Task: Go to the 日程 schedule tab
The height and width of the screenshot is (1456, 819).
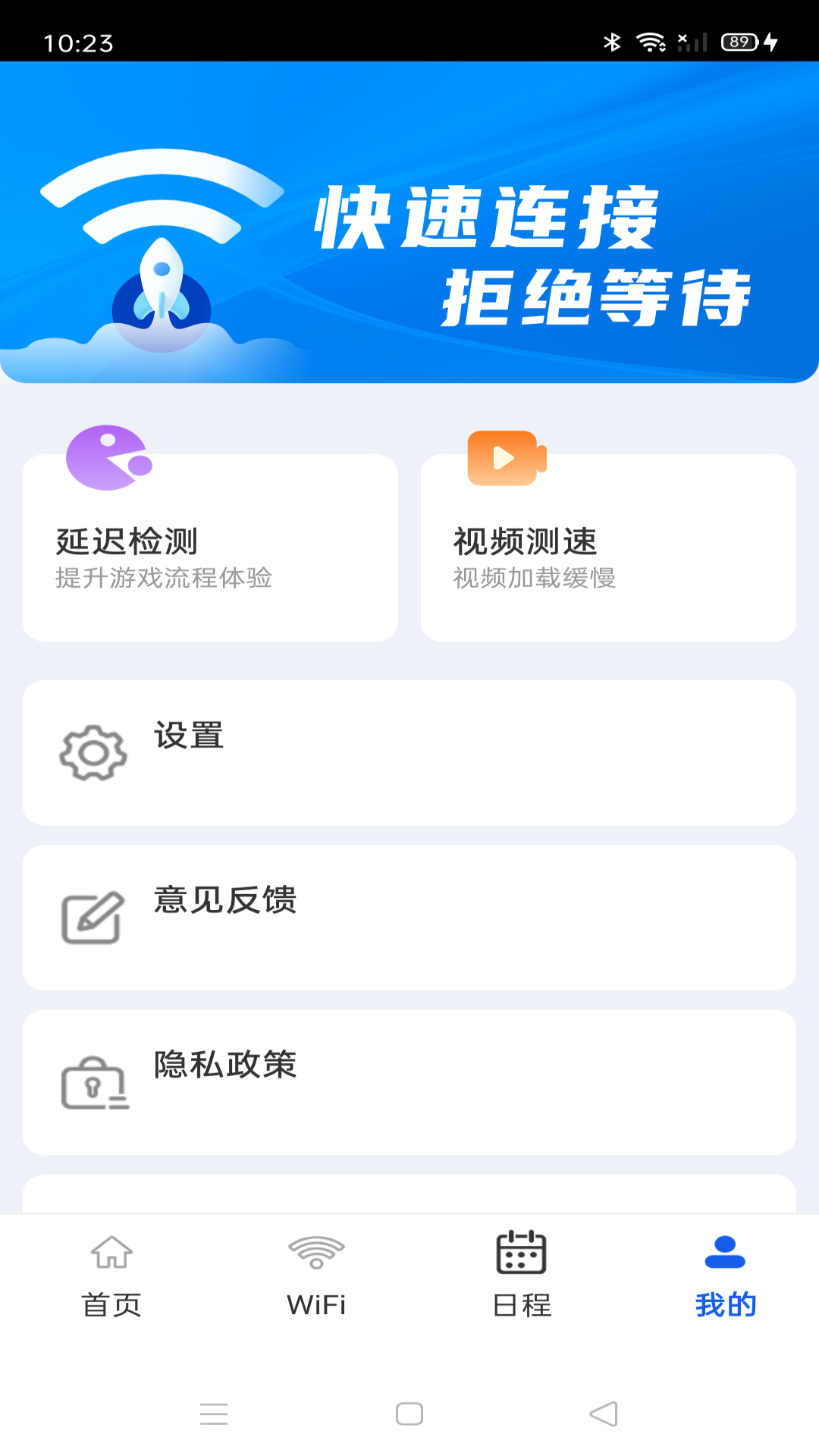Action: (522, 1274)
